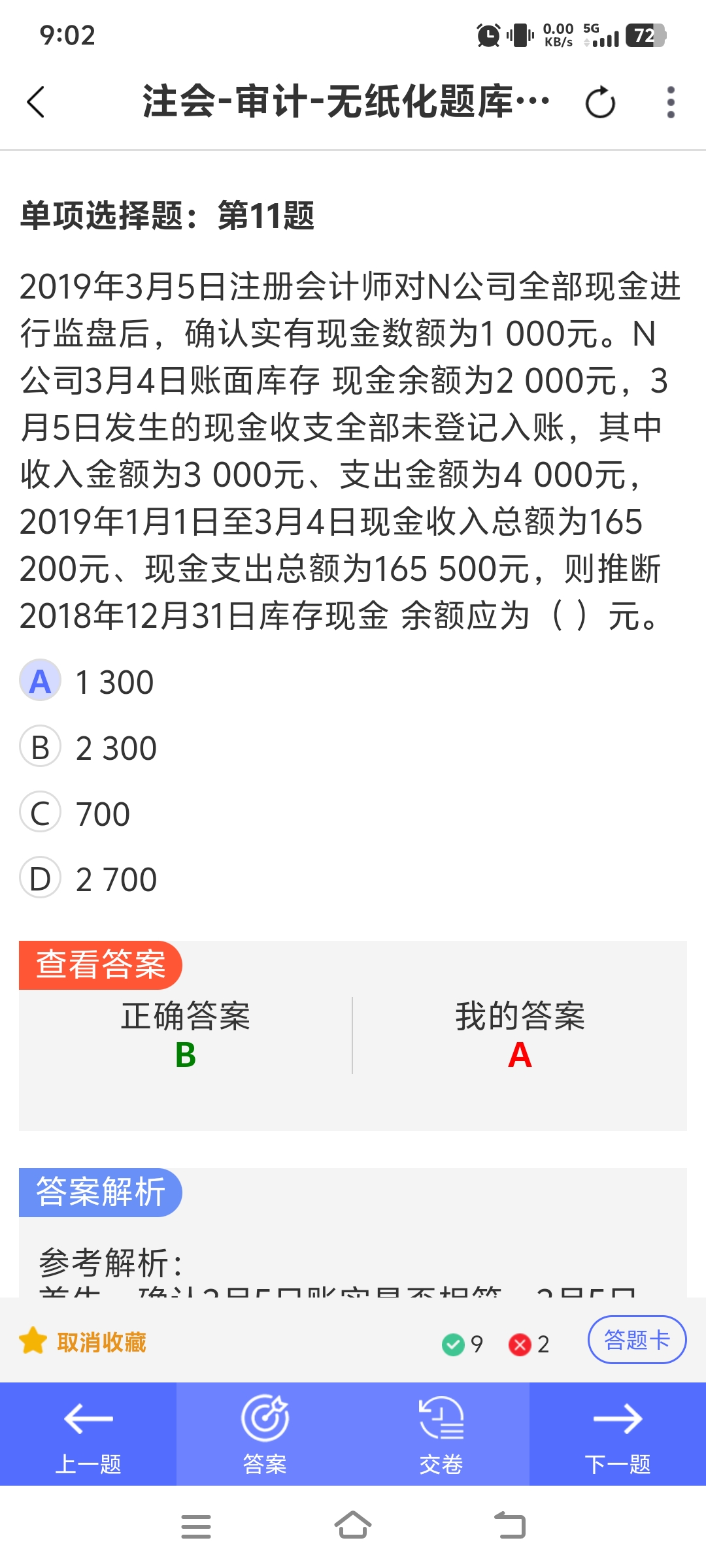The image size is (706, 1568).
Task: Open the three-dot overflow menu
Action: point(671,103)
